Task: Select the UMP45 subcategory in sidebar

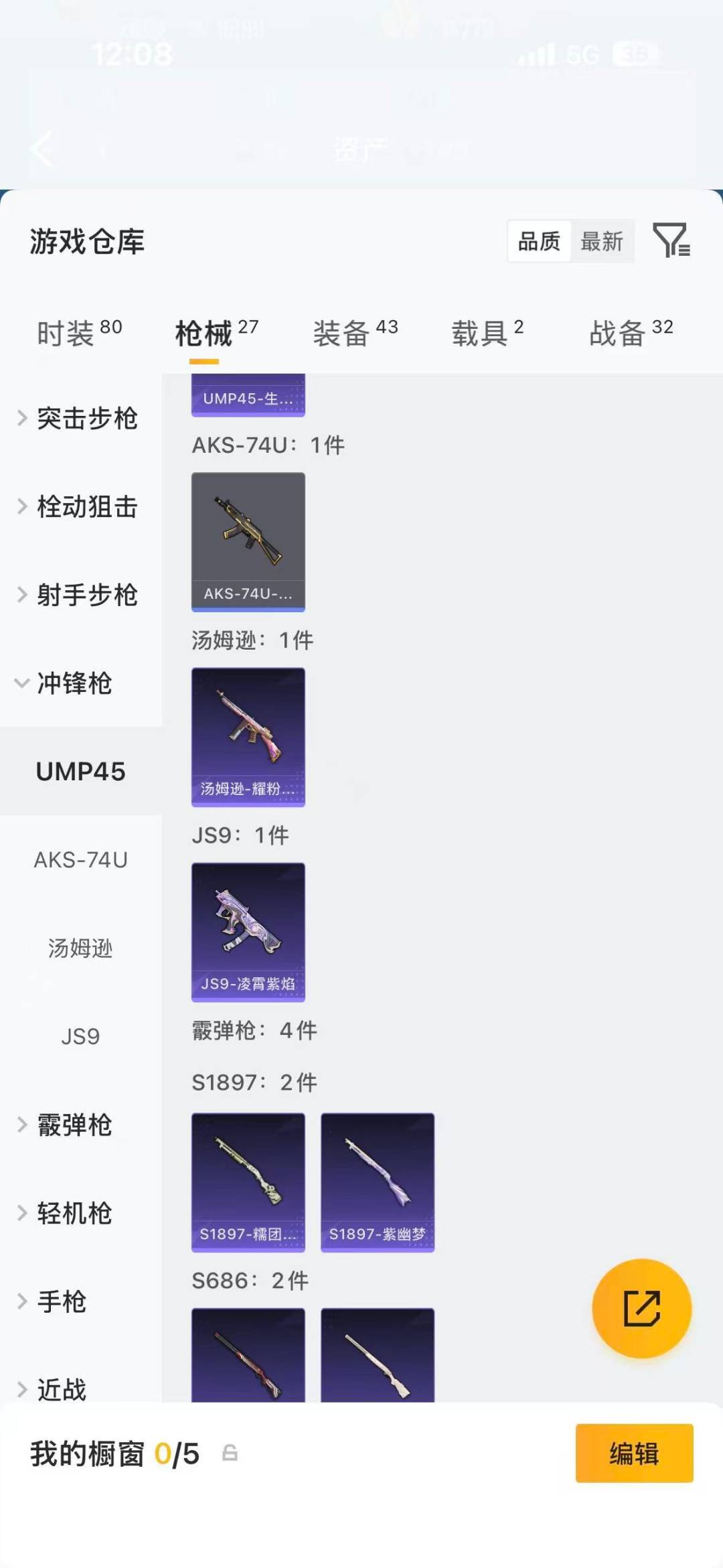Action: [x=80, y=771]
